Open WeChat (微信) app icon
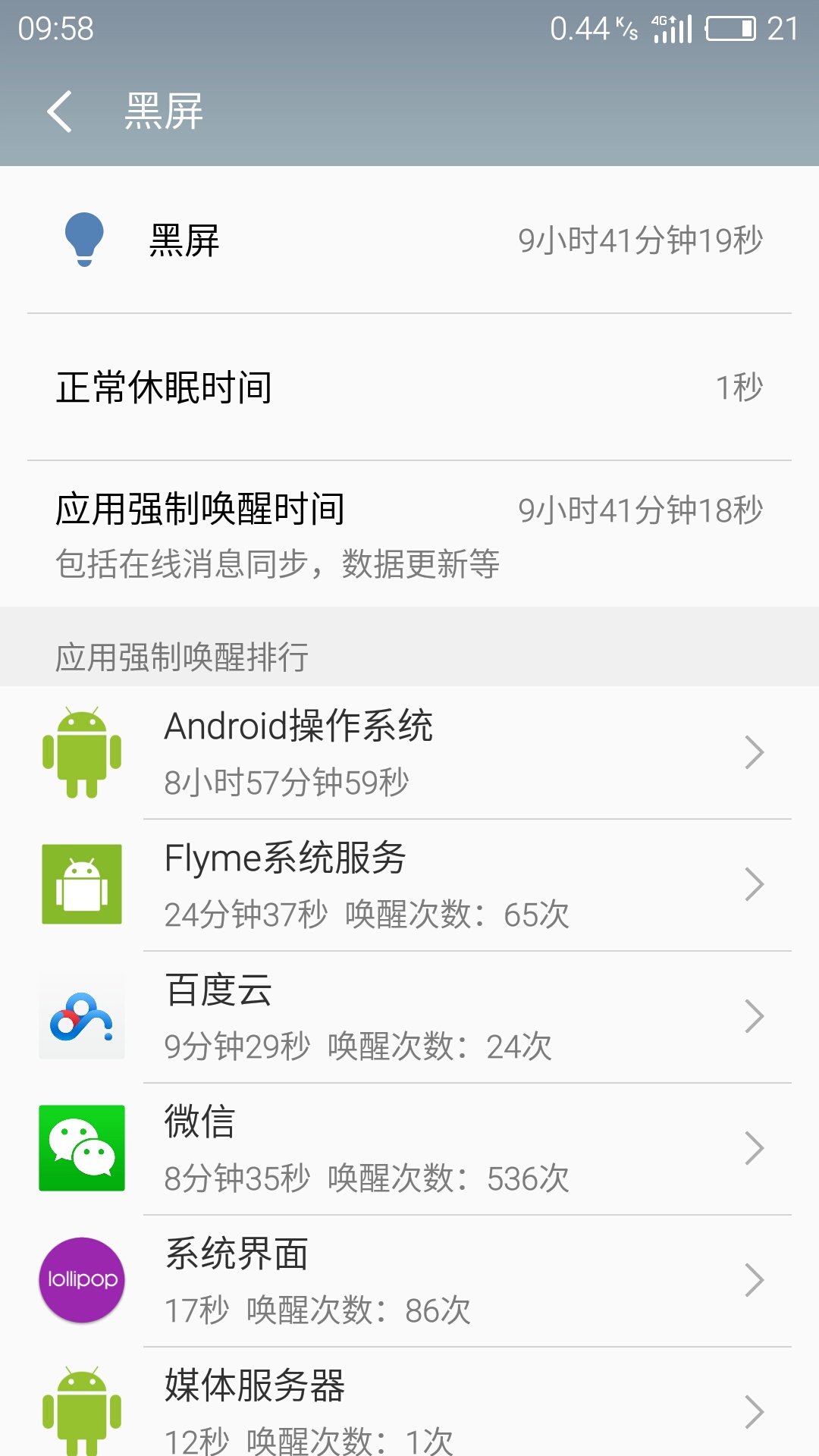 click(x=81, y=1147)
